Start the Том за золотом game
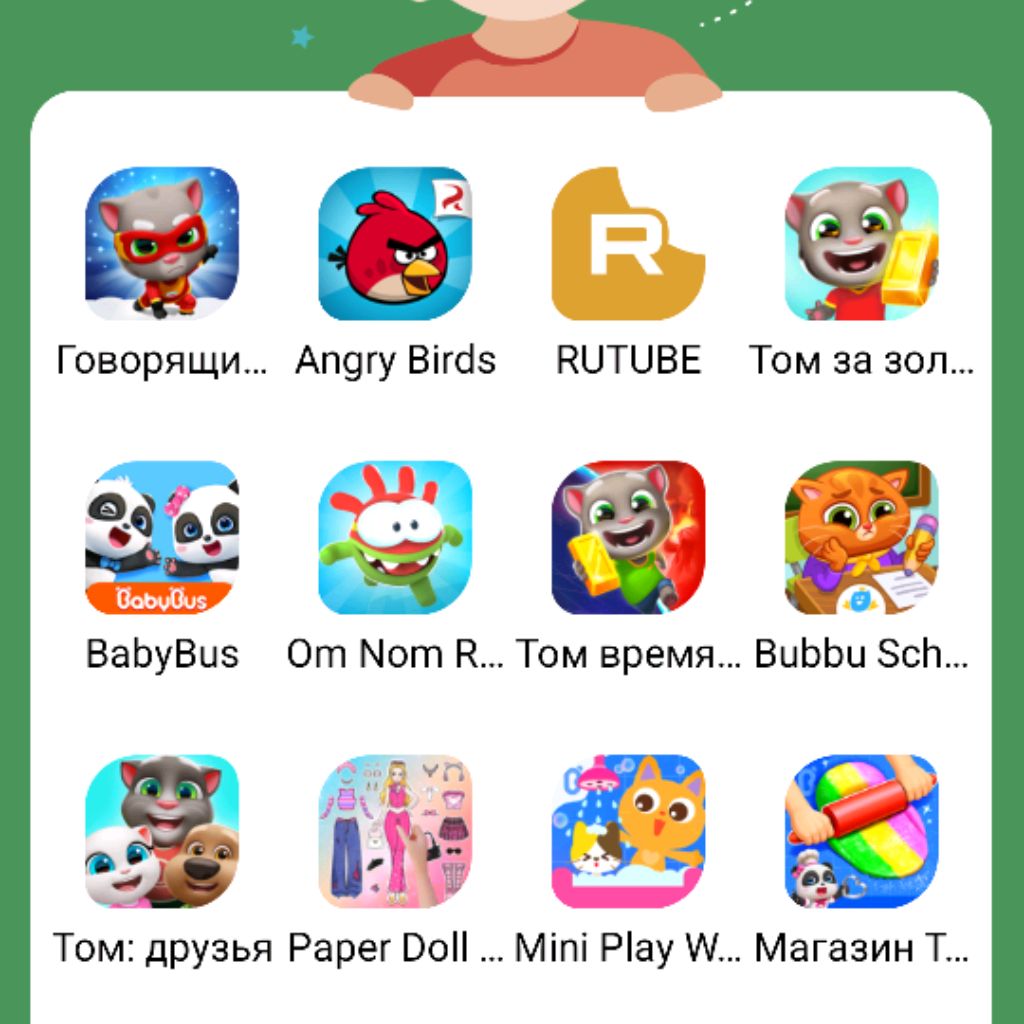The height and width of the screenshot is (1024, 1024). point(861,244)
